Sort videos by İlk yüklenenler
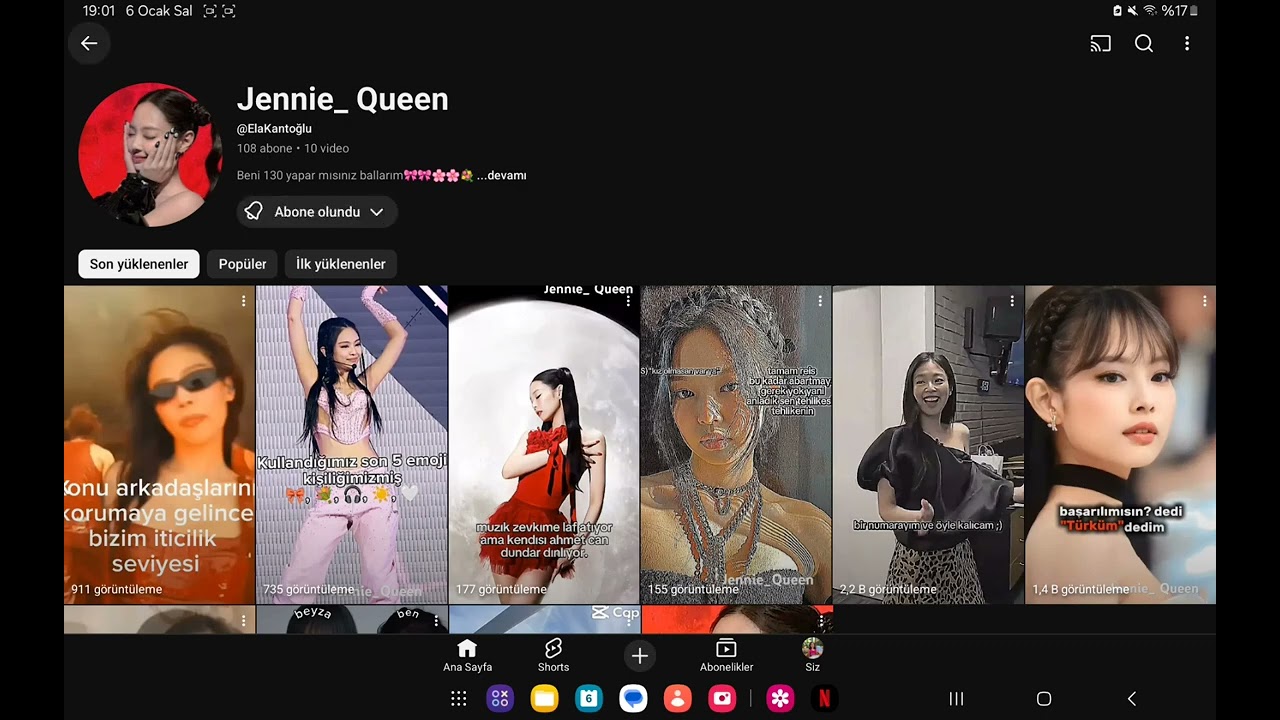Viewport: 1280px width, 720px height. point(340,264)
